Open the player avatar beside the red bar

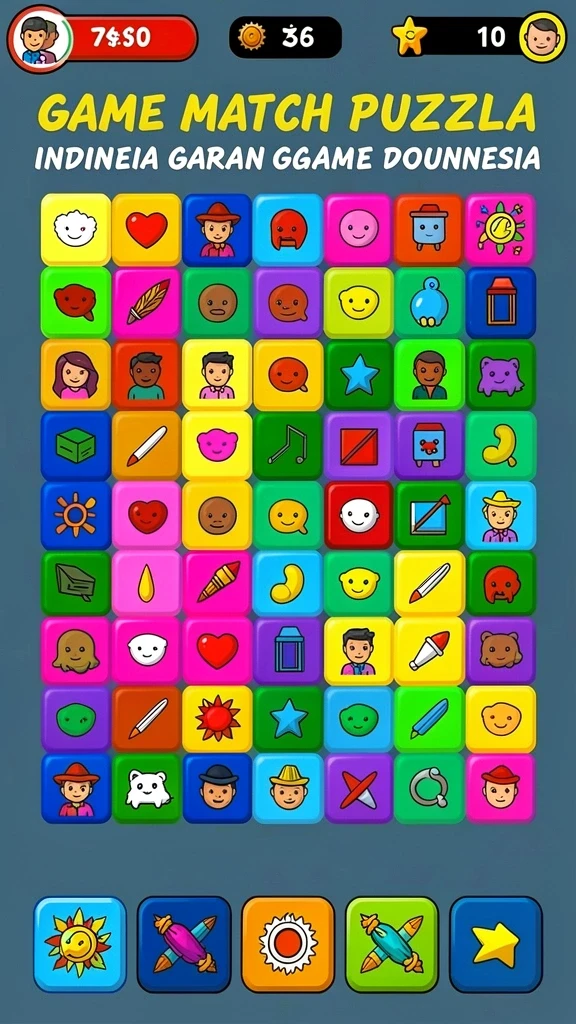pyautogui.click(x=39, y=39)
